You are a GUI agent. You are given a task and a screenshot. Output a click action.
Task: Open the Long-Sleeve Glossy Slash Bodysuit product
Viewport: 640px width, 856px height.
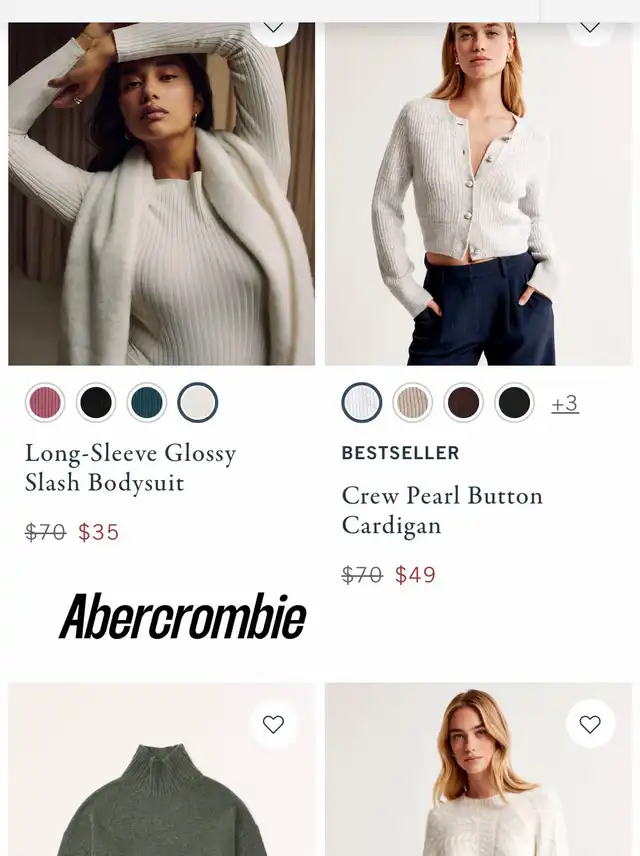click(x=130, y=468)
